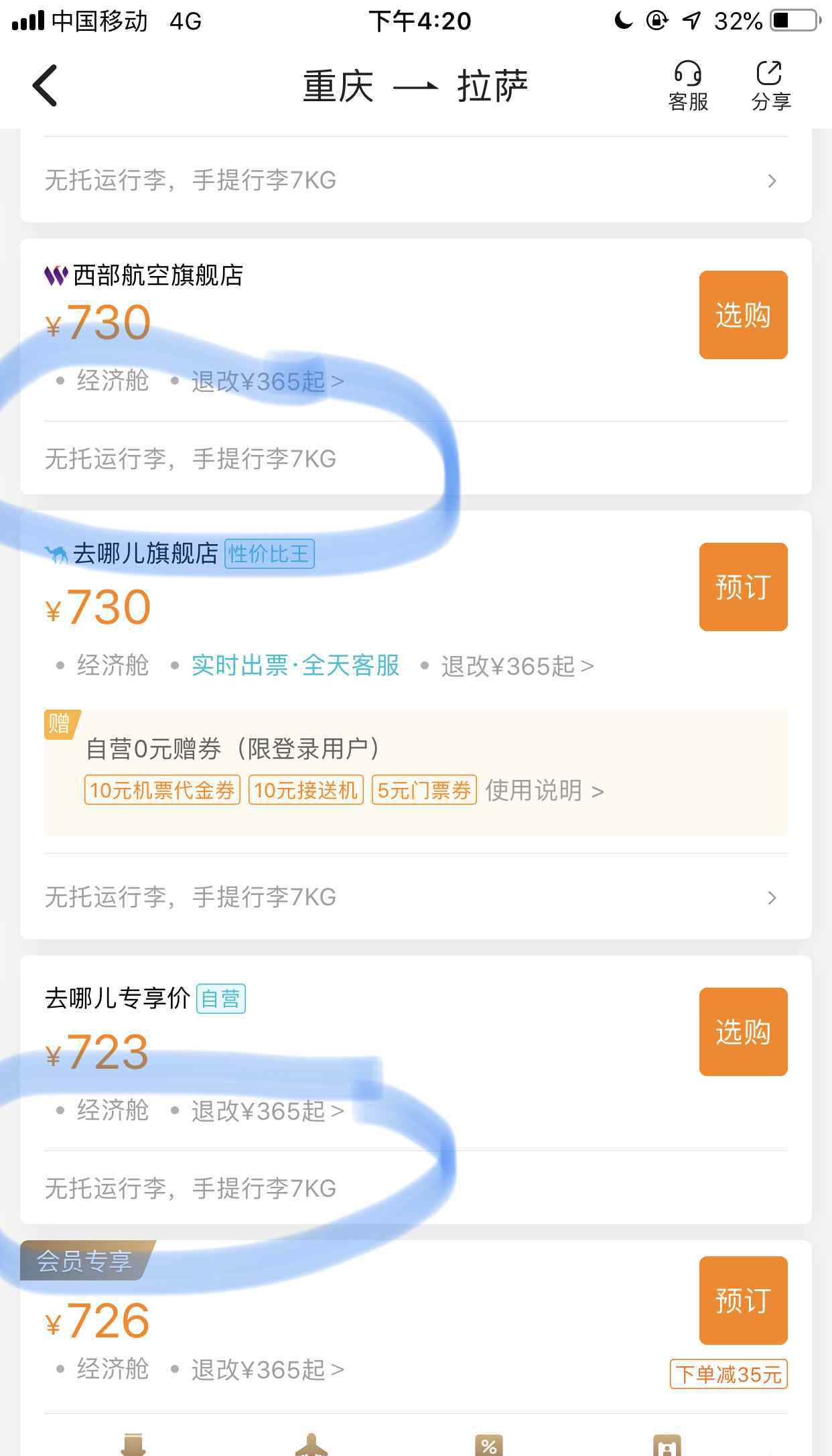This screenshot has height=1456, width=832.
Task: Tap 选购 for 西部航空旗舰店 ¥730
Action: click(743, 315)
